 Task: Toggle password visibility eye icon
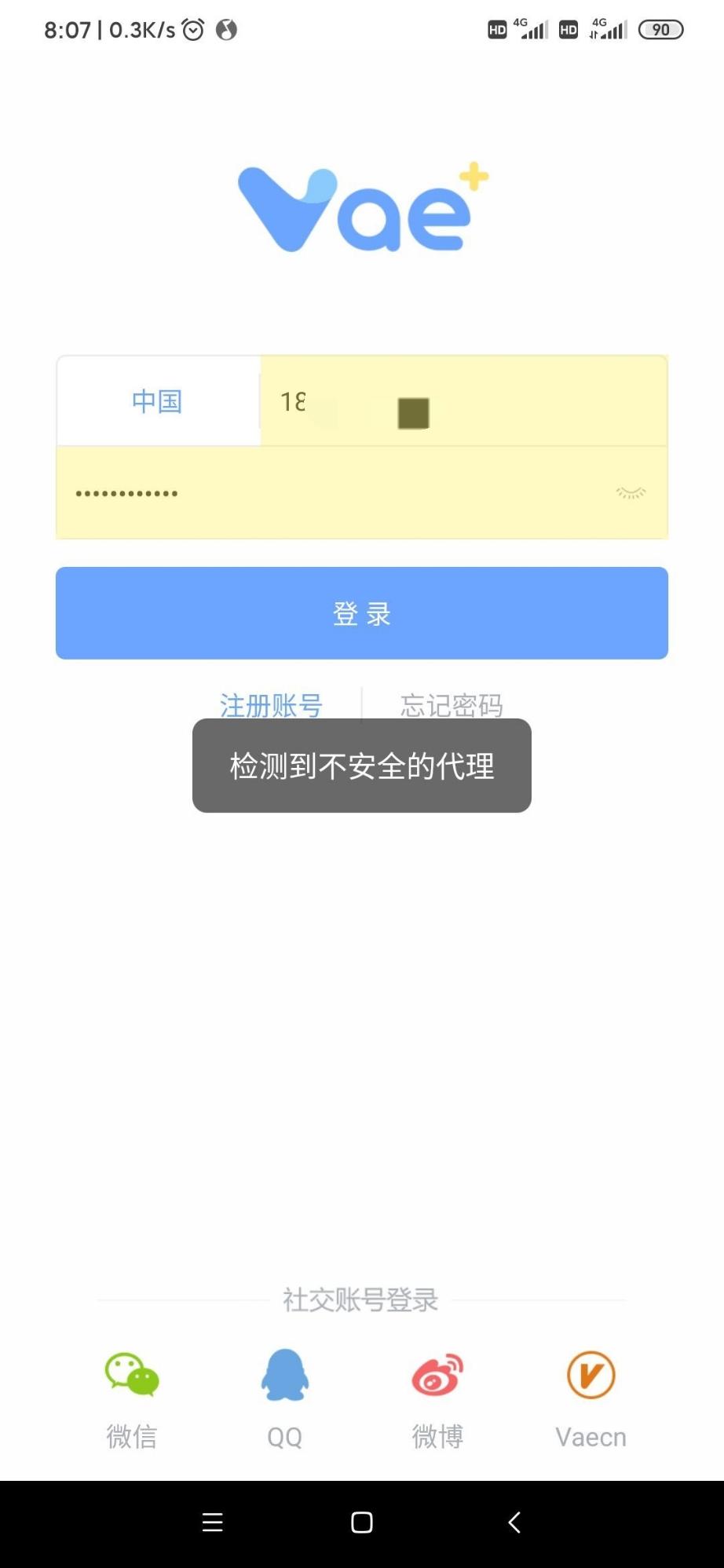631,493
